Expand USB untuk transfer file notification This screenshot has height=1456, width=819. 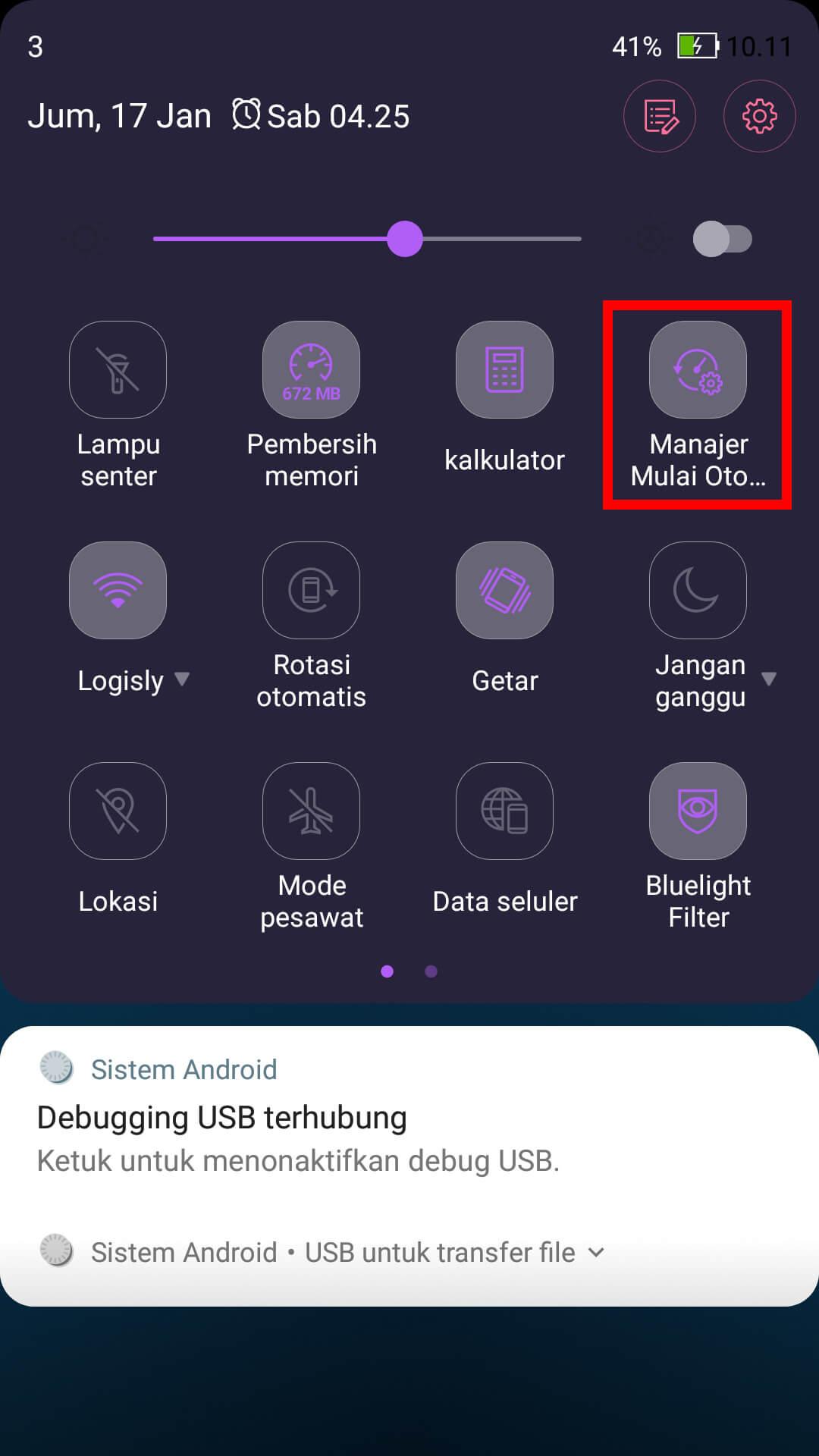(x=596, y=1252)
